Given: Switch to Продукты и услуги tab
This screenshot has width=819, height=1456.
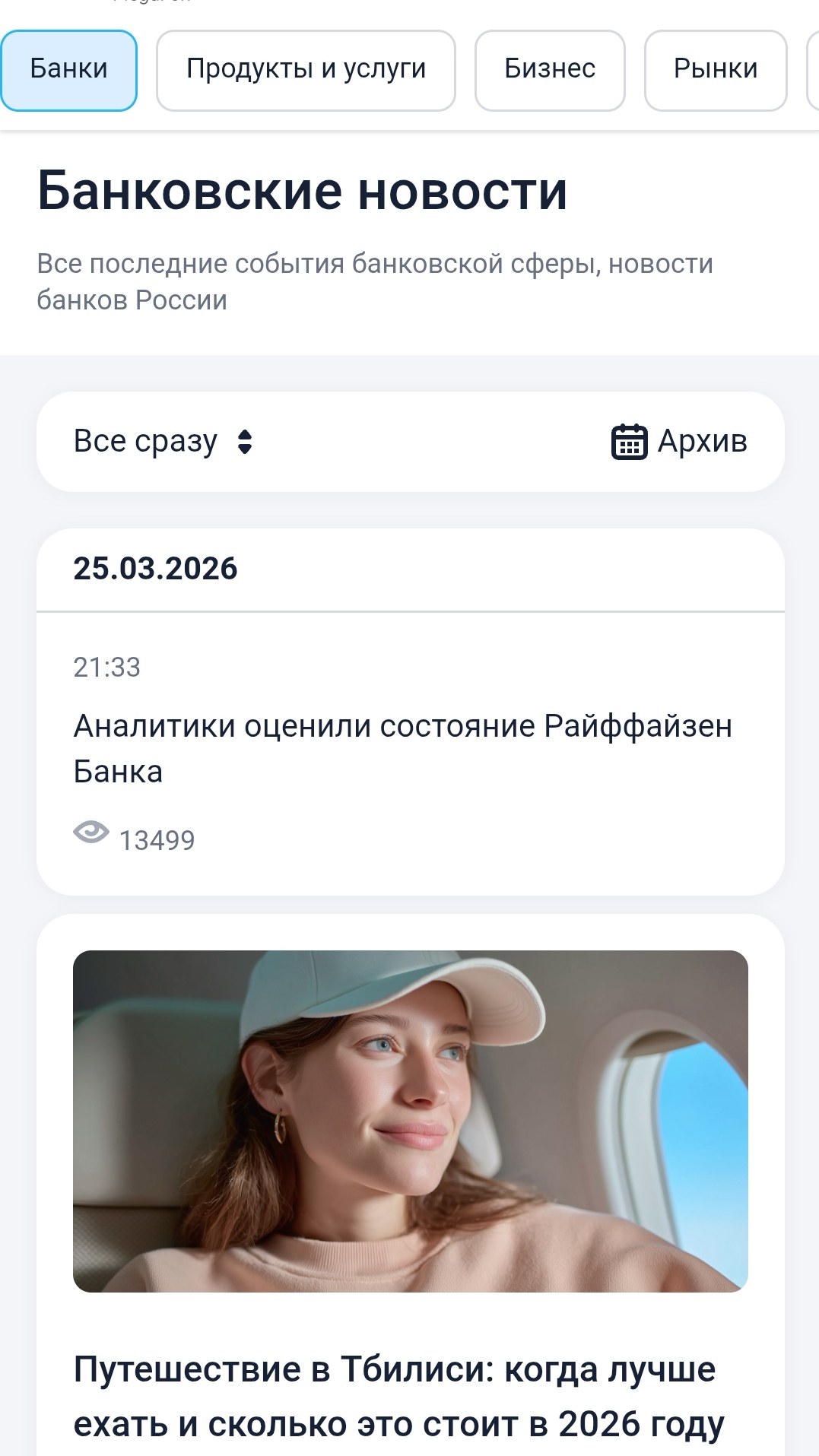Looking at the screenshot, I should pos(306,69).
